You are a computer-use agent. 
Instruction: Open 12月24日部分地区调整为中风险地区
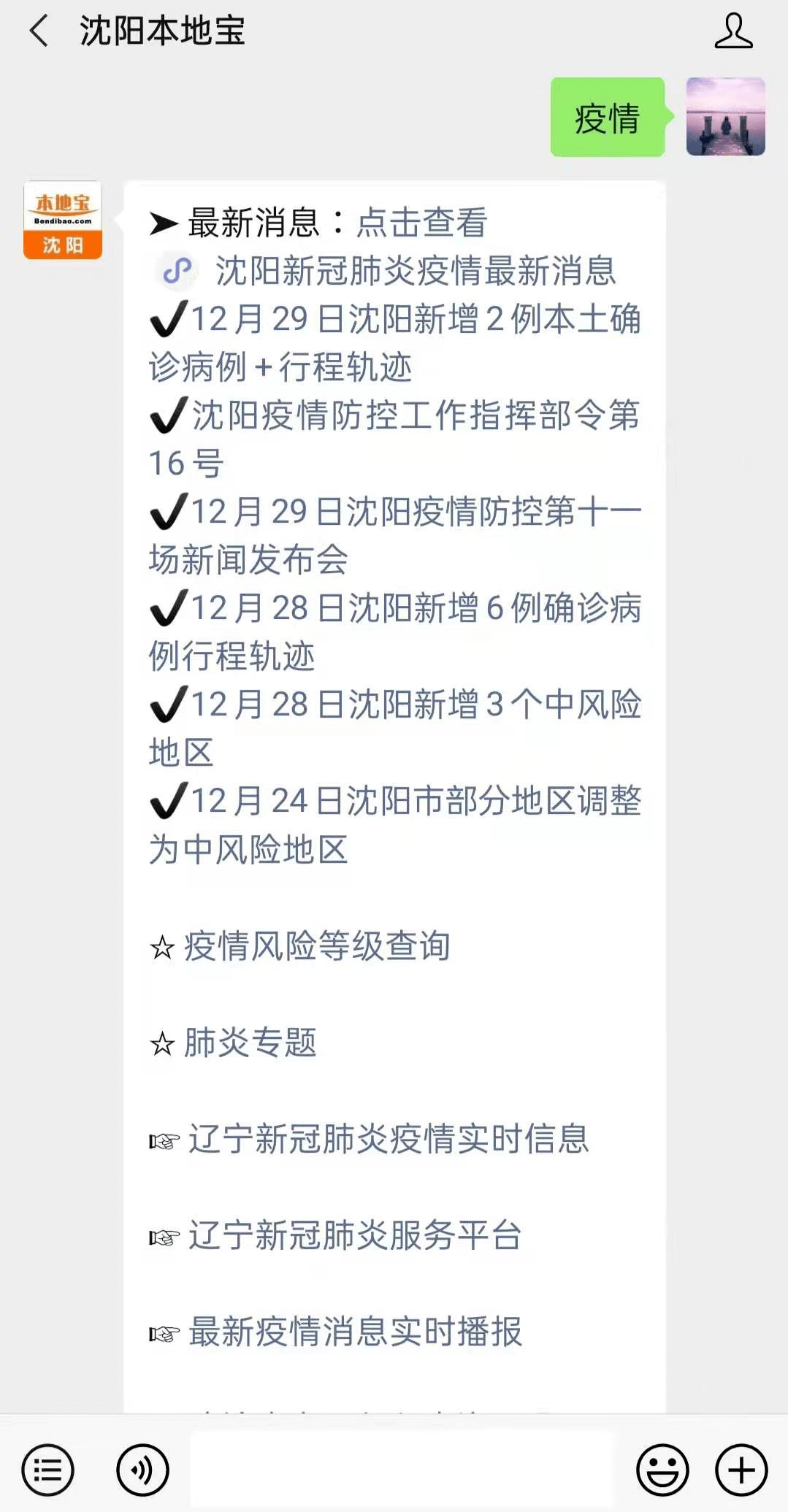pos(394,824)
